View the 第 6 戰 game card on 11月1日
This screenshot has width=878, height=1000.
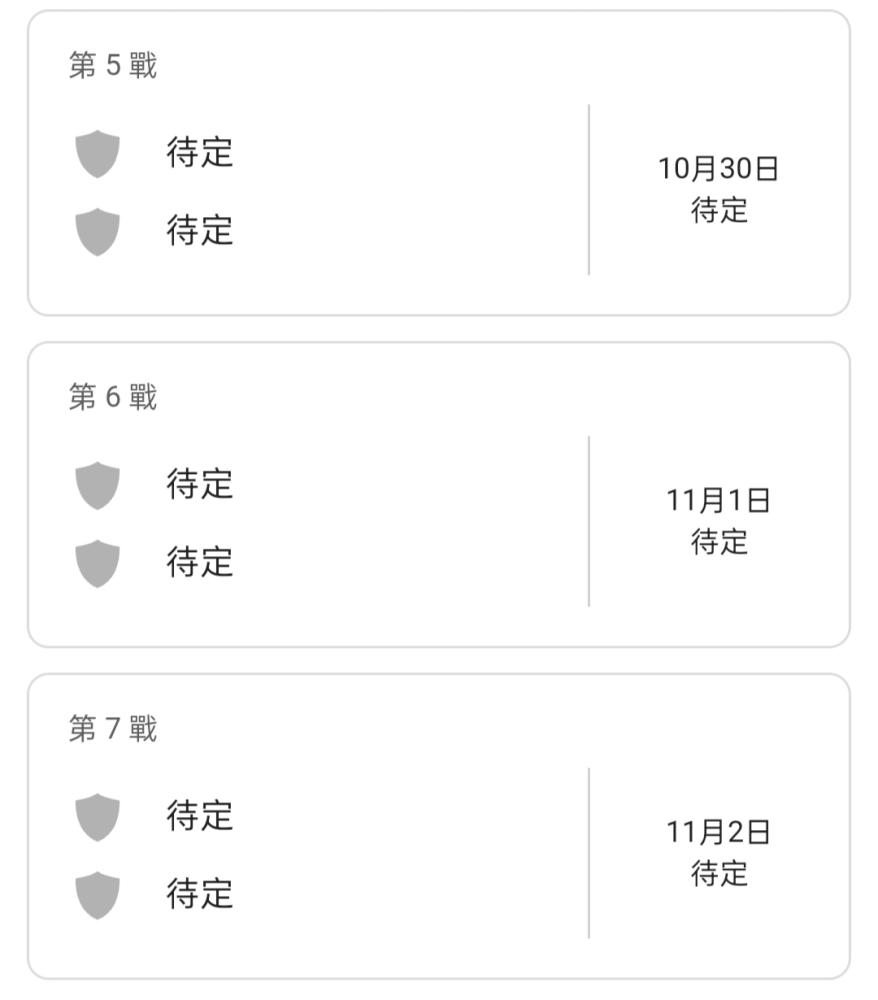[x=438, y=496]
